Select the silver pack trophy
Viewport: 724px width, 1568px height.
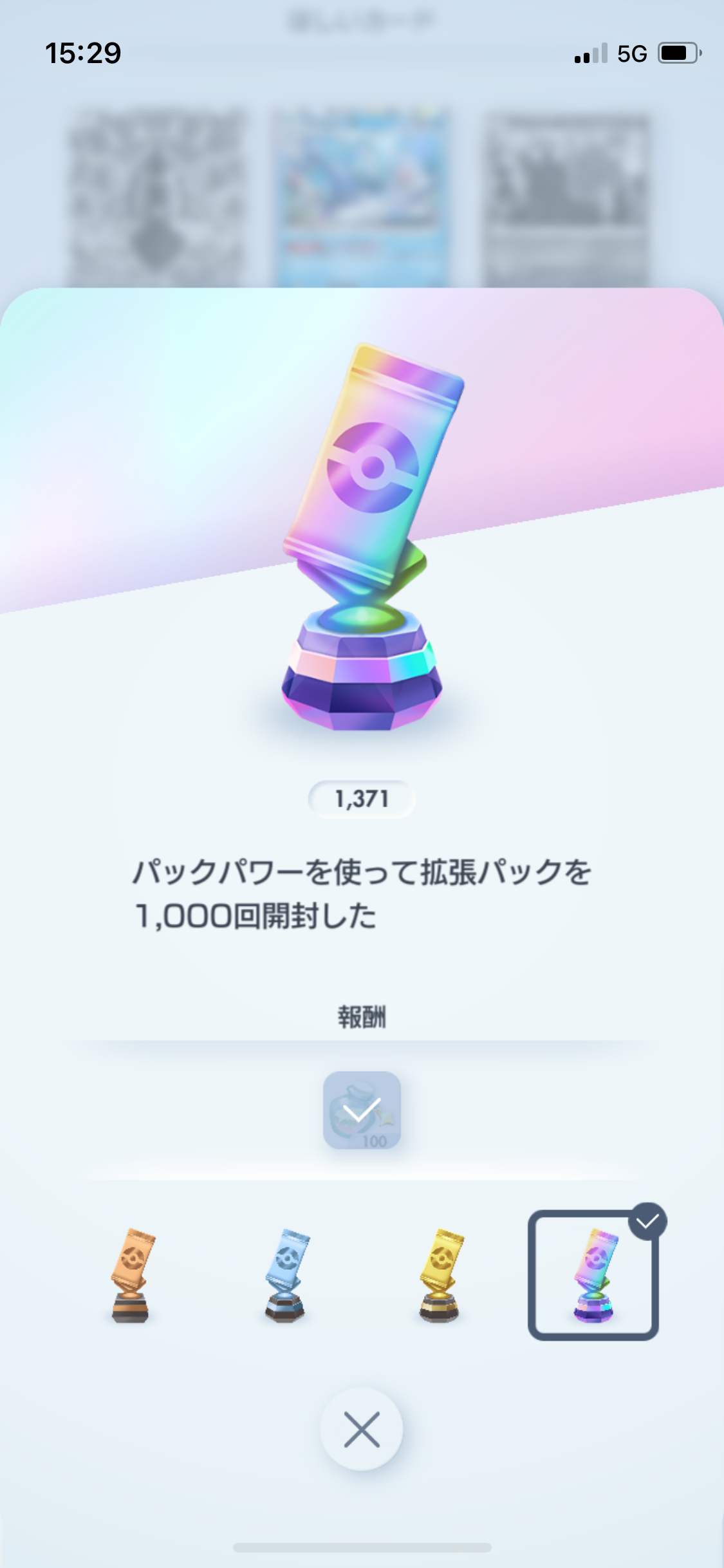click(x=286, y=1275)
